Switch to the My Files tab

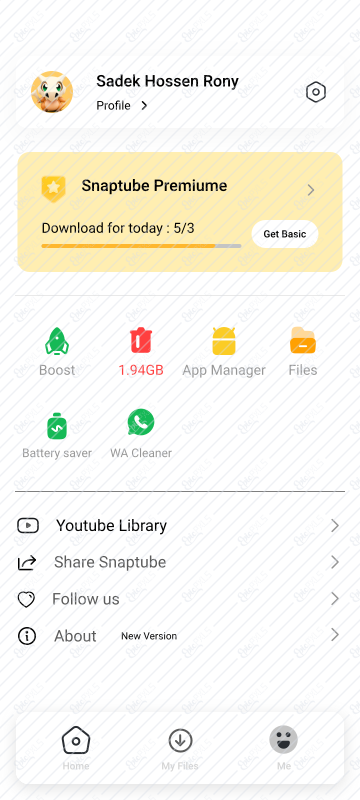(x=180, y=747)
